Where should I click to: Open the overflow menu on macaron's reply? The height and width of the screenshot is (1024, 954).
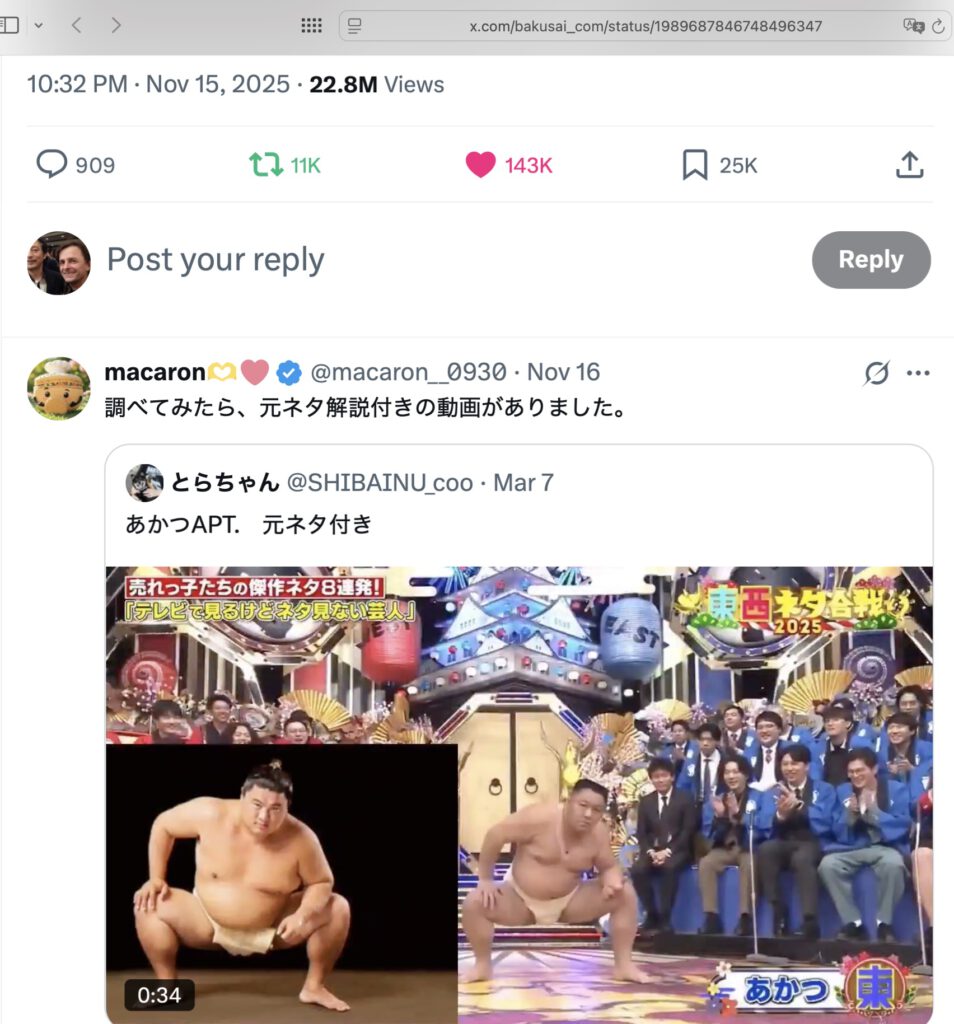click(918, 374)
